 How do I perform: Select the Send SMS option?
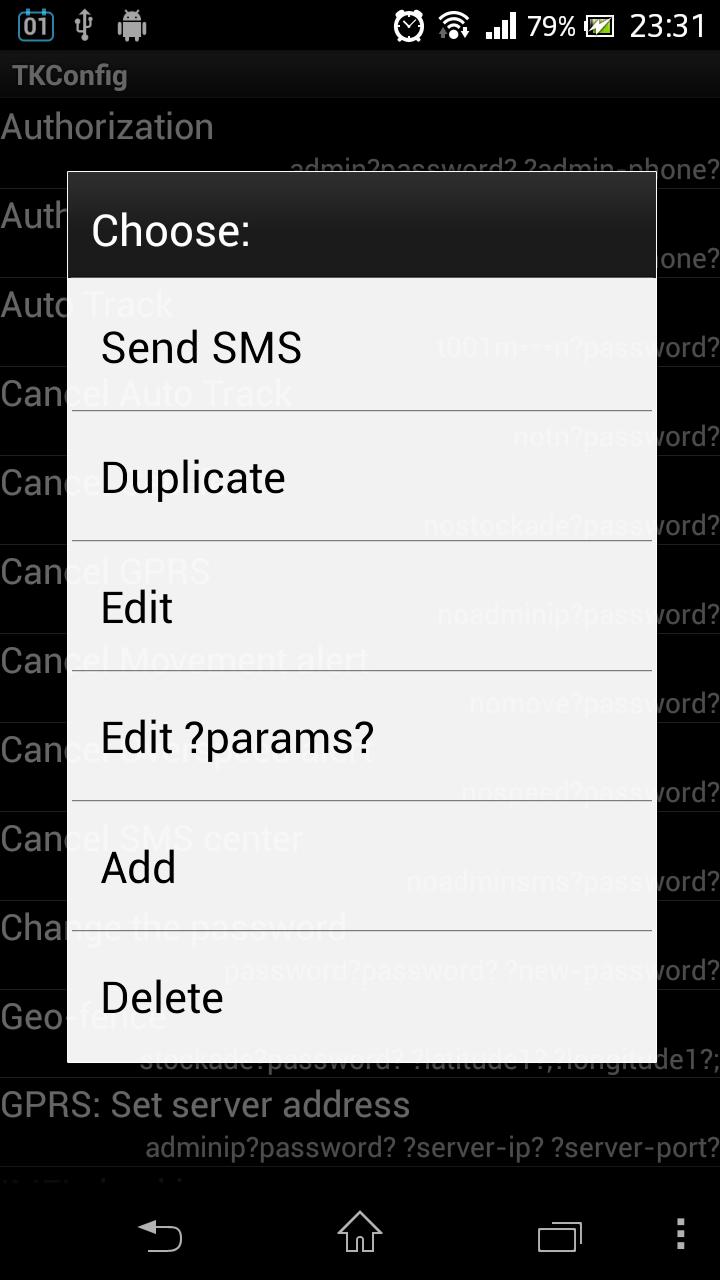tap(361, 347)
